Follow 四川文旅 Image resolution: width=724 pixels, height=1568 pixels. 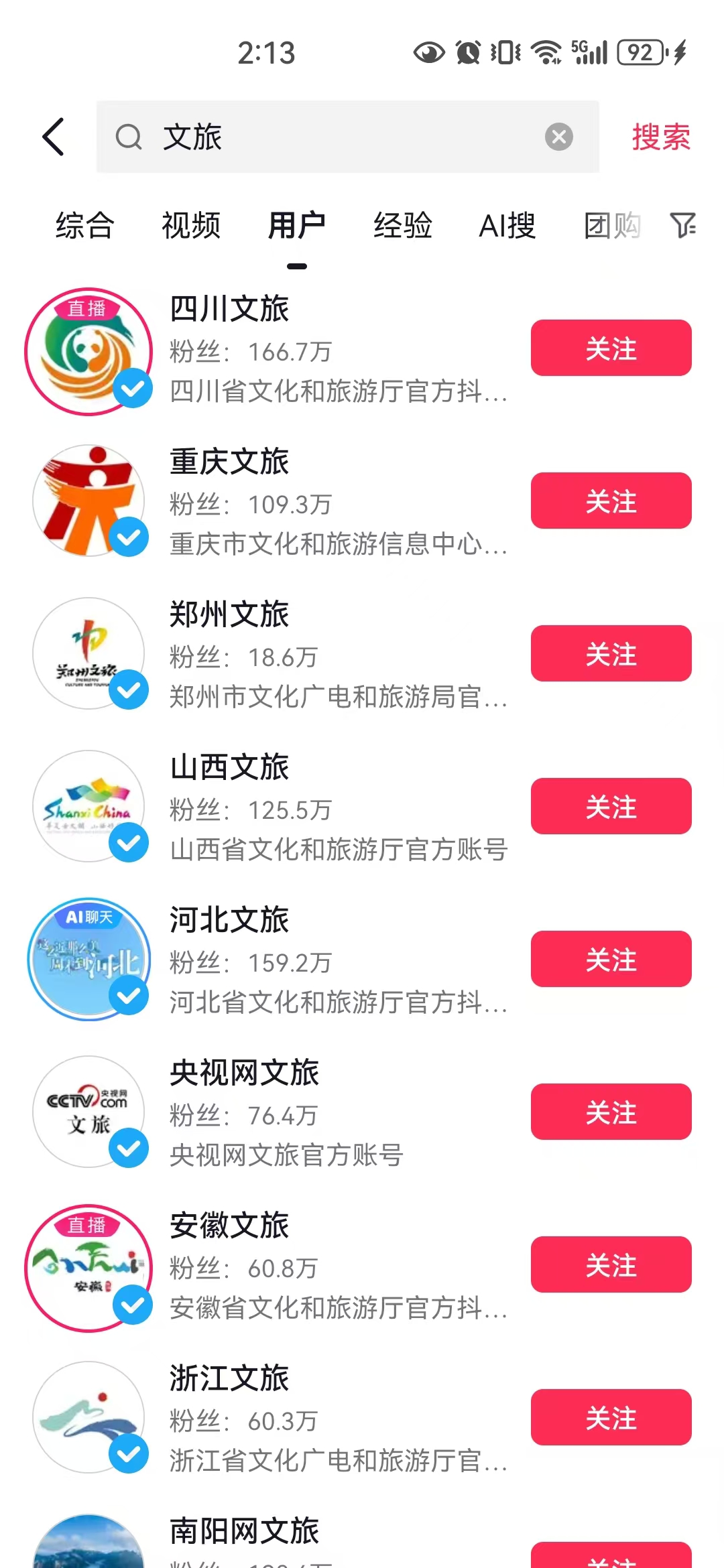pyautogui.click(x=611, y=348)
